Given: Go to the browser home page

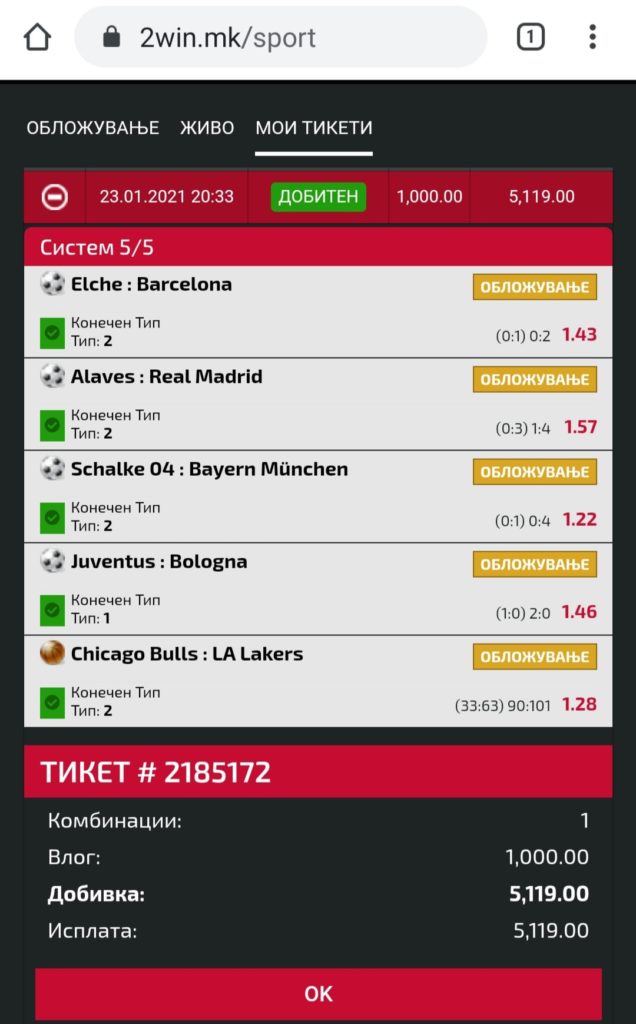Looking at the screenshot, I should (x=37, y=38).
